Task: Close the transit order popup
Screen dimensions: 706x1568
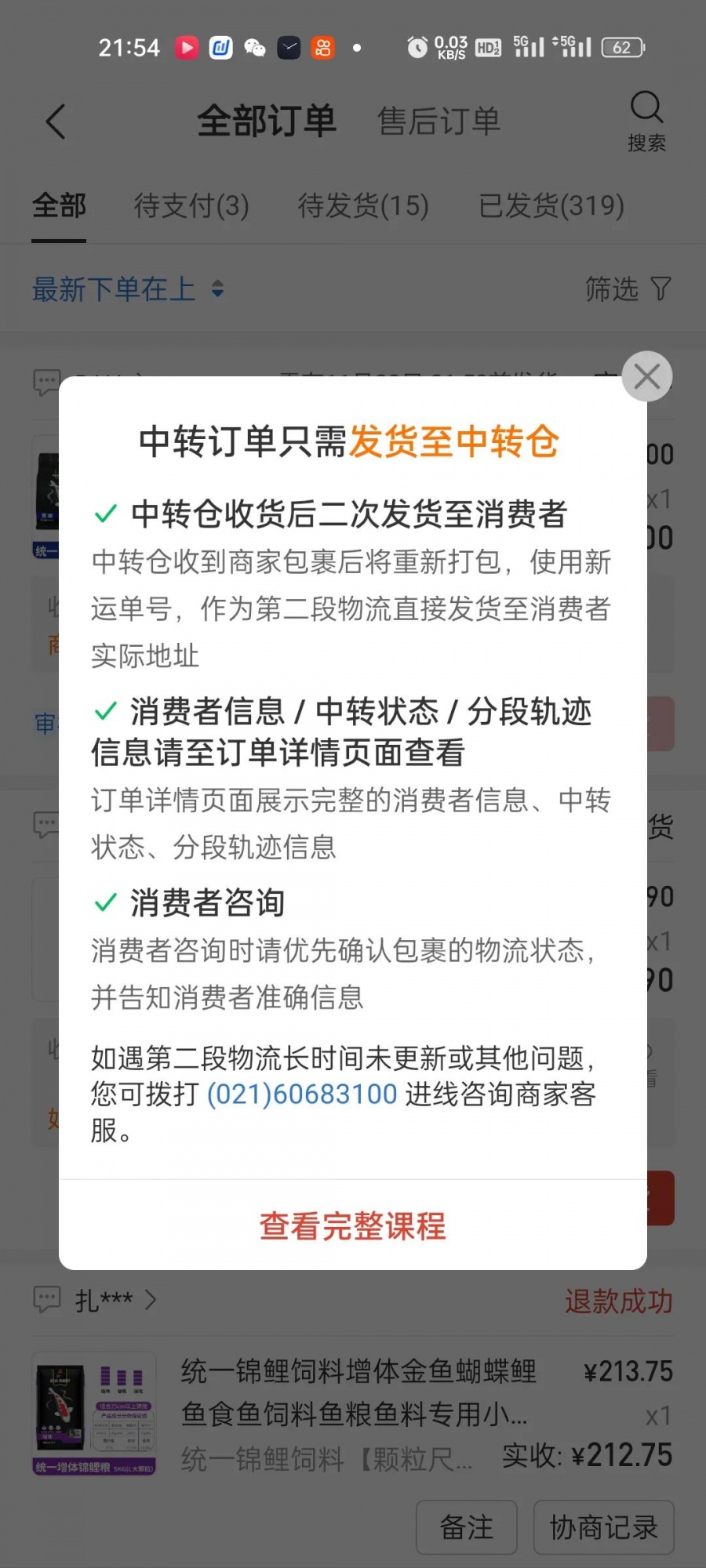Action: (x=646, y=377)
